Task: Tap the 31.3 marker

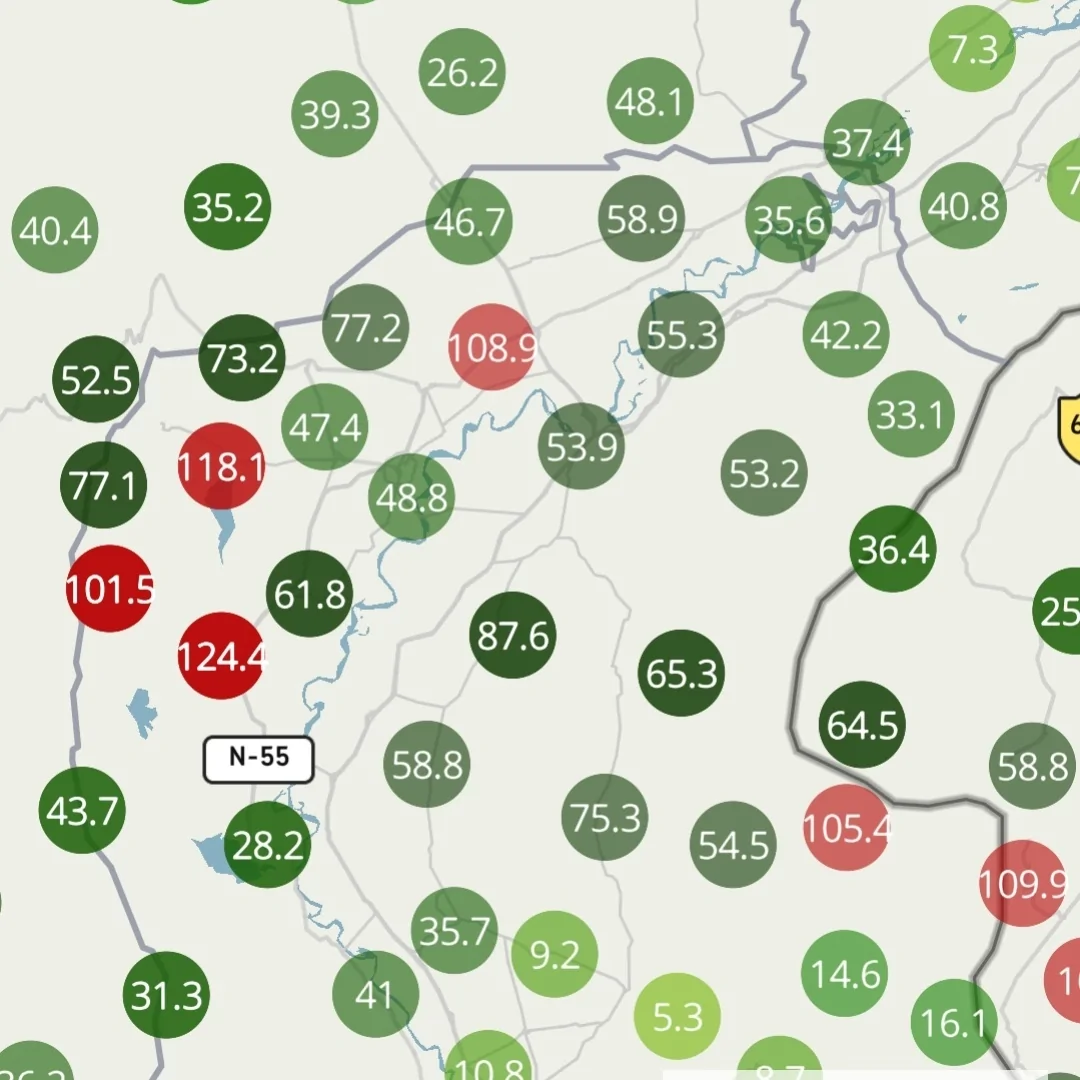Action: [167, 994]
